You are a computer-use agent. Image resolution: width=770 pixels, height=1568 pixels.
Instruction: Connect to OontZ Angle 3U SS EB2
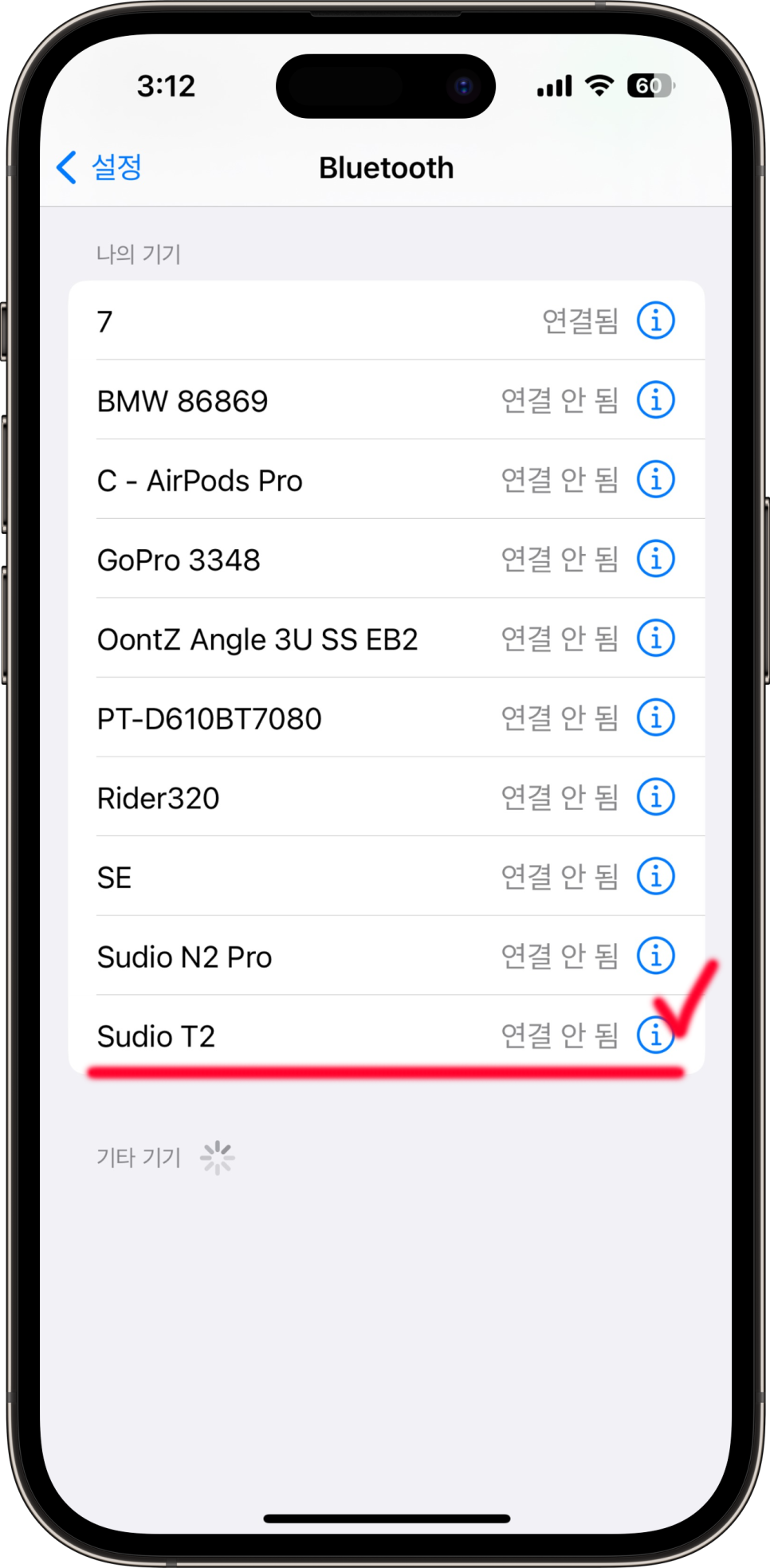(x=387, y=638)
